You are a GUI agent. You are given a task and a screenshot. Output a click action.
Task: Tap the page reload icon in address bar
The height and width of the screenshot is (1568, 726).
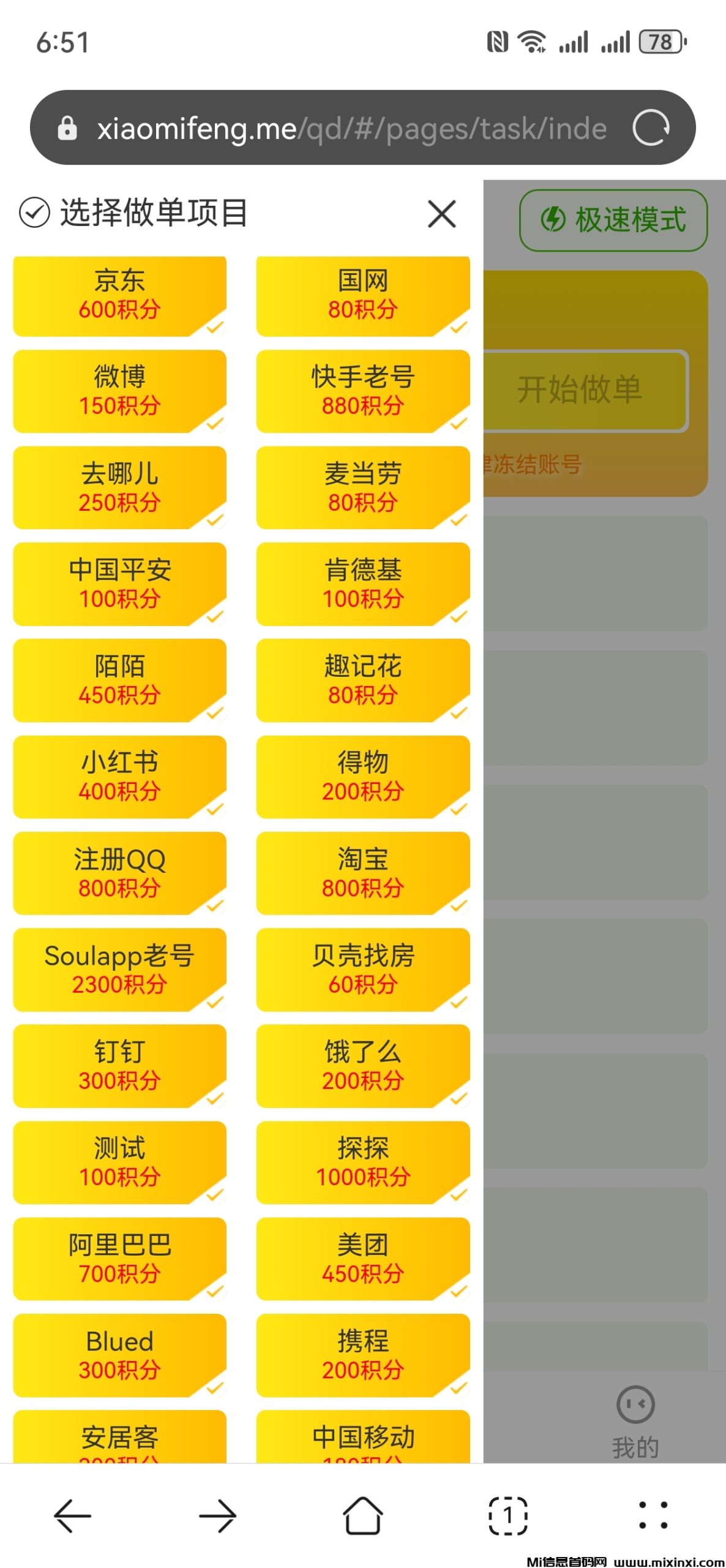pos(651,128)
